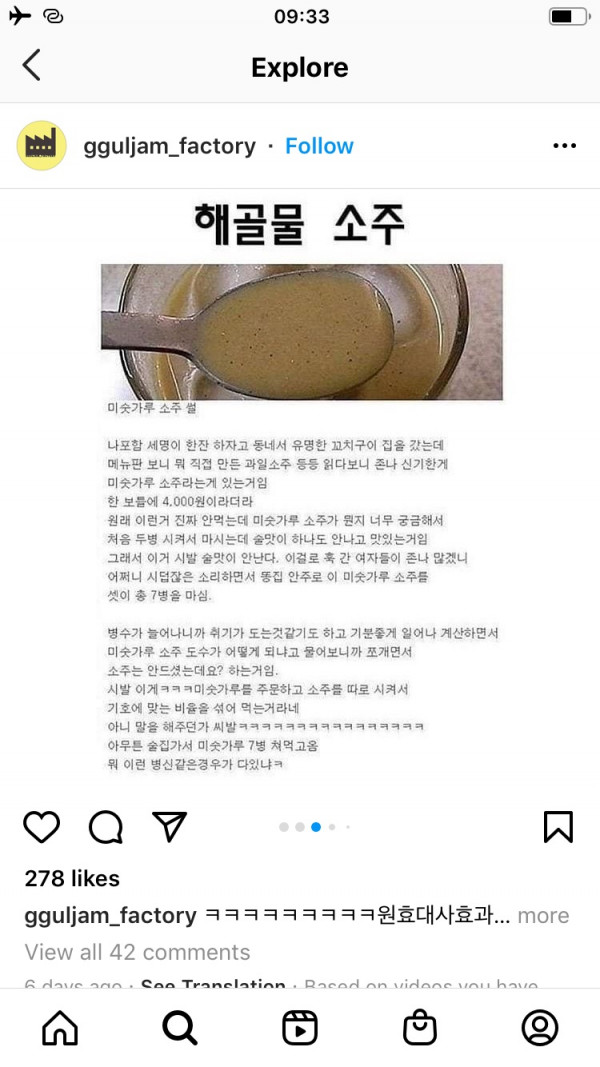Go back from Explore
The width and height of the screenshot is (600, 1067).
coord(31,66)
